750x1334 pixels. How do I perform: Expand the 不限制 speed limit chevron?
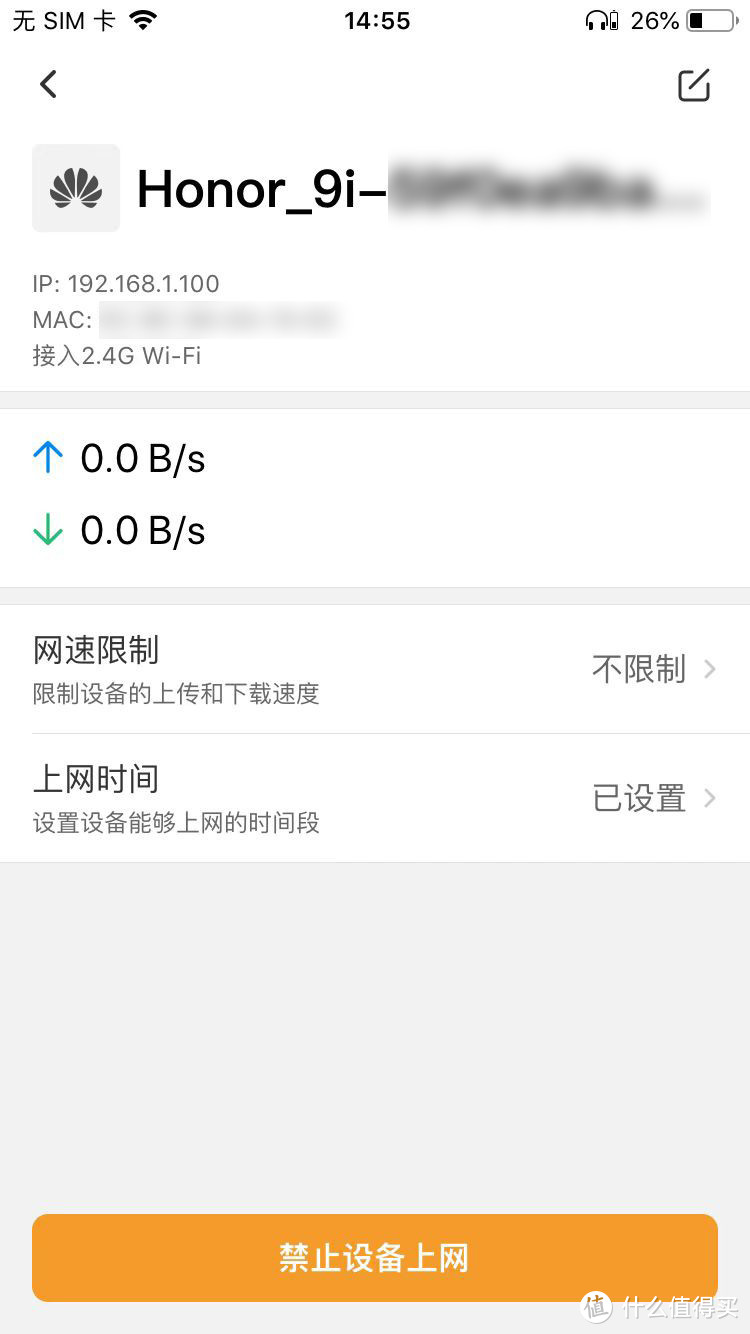[x=710, y=670]
